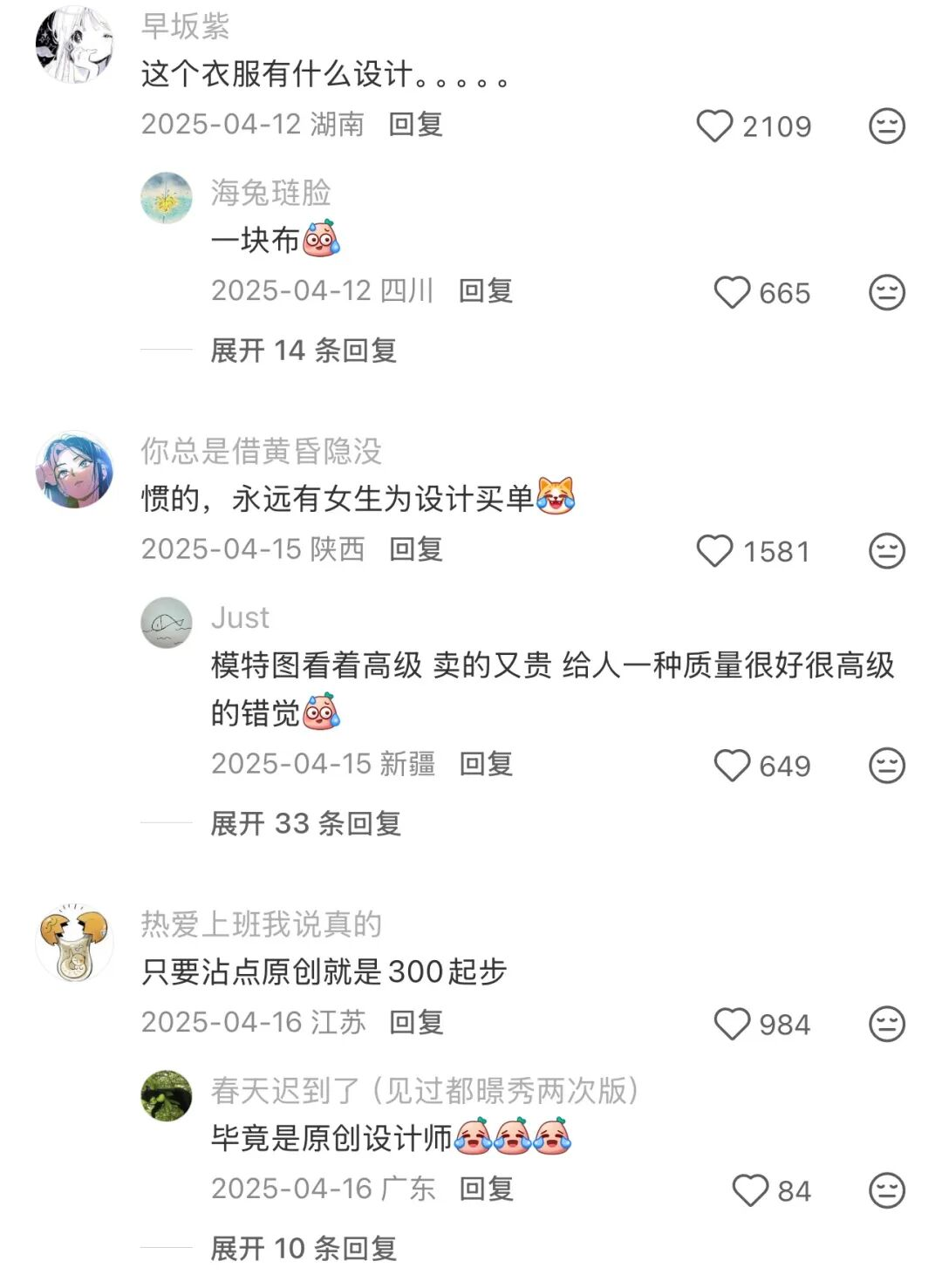Dislike 早坂紫's comment
Viewport: 942px width, 1288px height.
886,126
